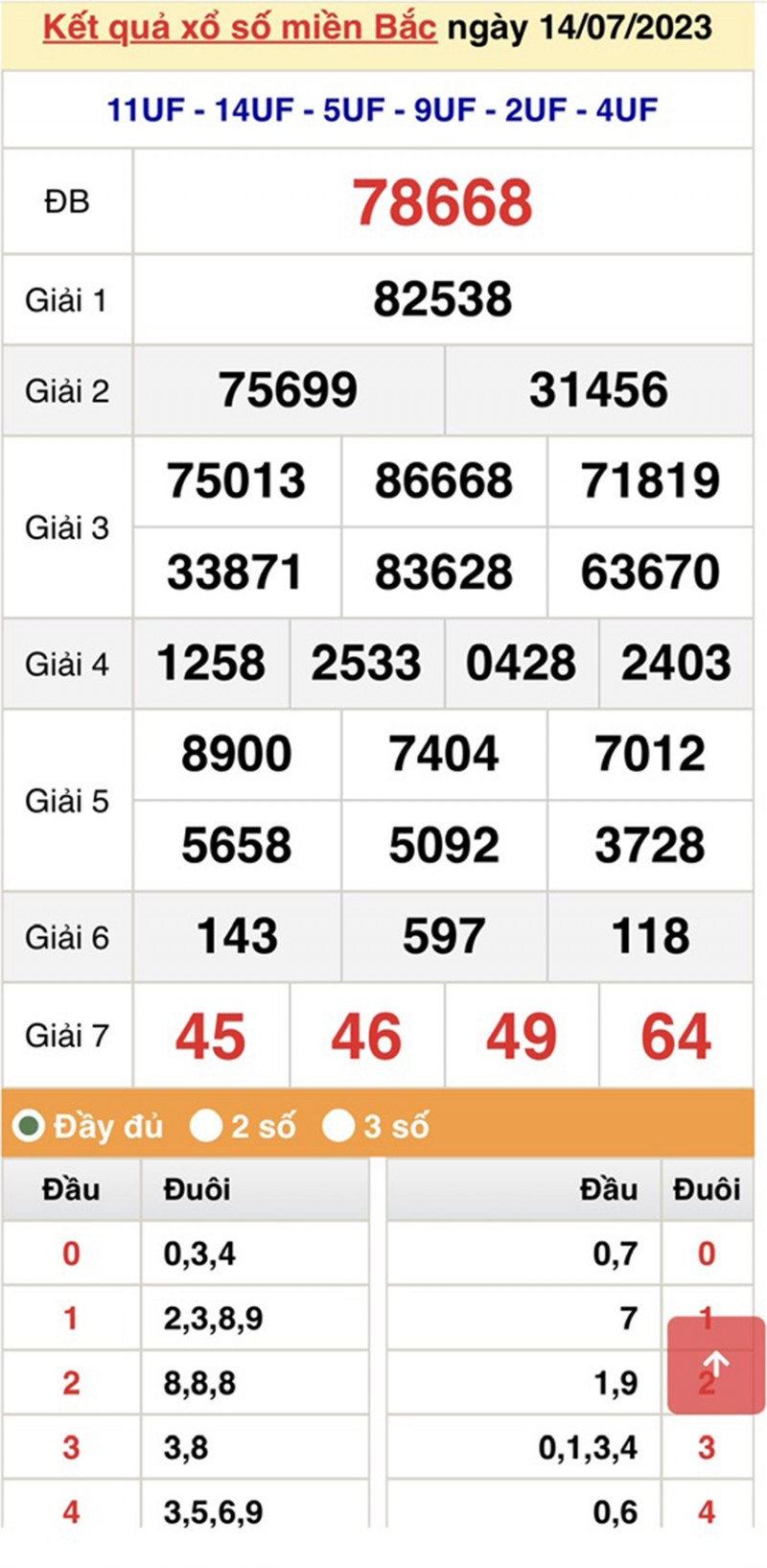
Task: Select the Đầy đủ display option
Action: click(x=30, y=1125)
